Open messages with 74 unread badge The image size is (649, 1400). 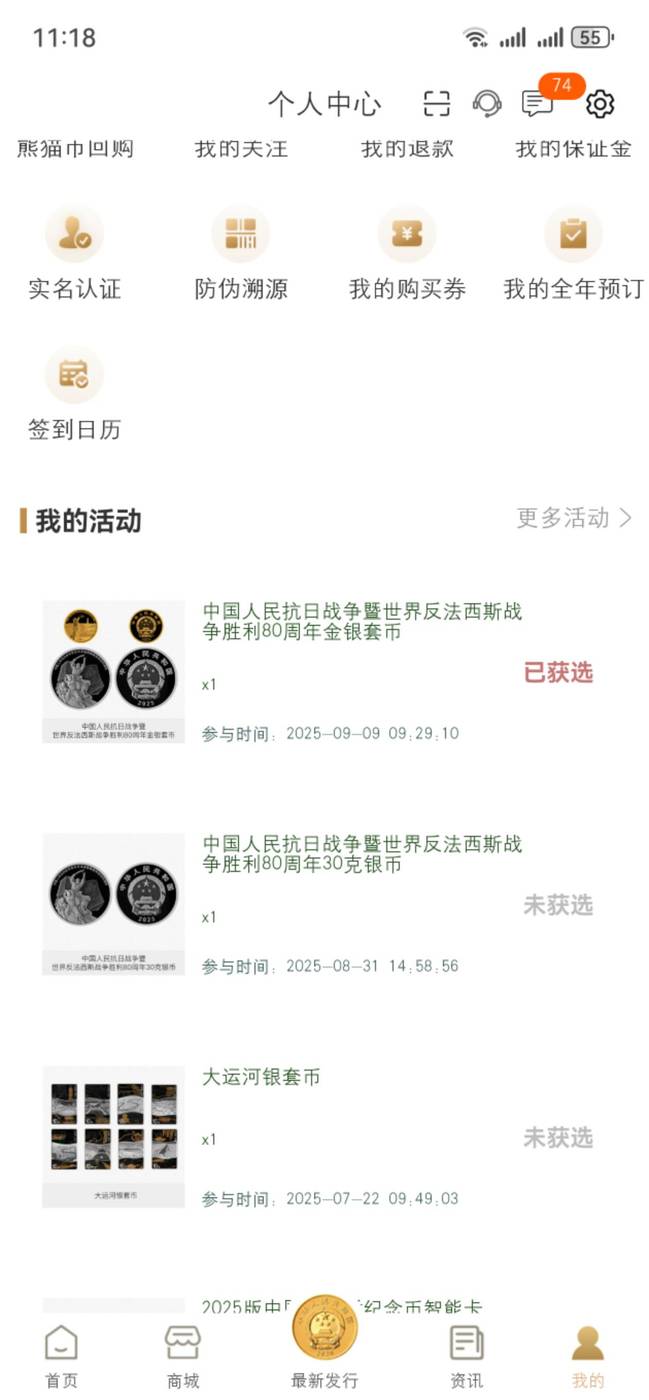pyautogui.click(x=538, y=103)
